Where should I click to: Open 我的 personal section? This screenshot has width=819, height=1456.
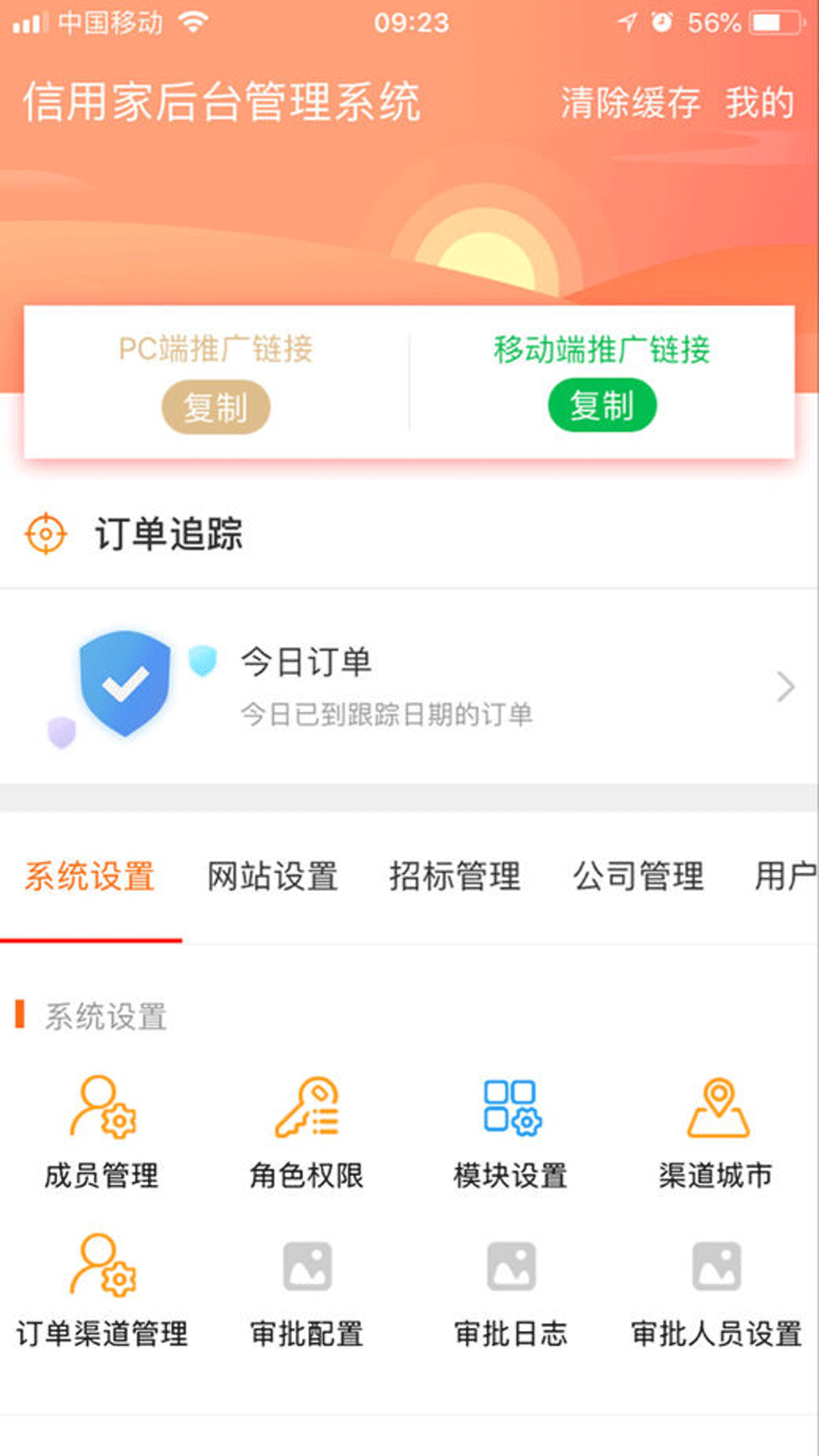coord(761,104)
